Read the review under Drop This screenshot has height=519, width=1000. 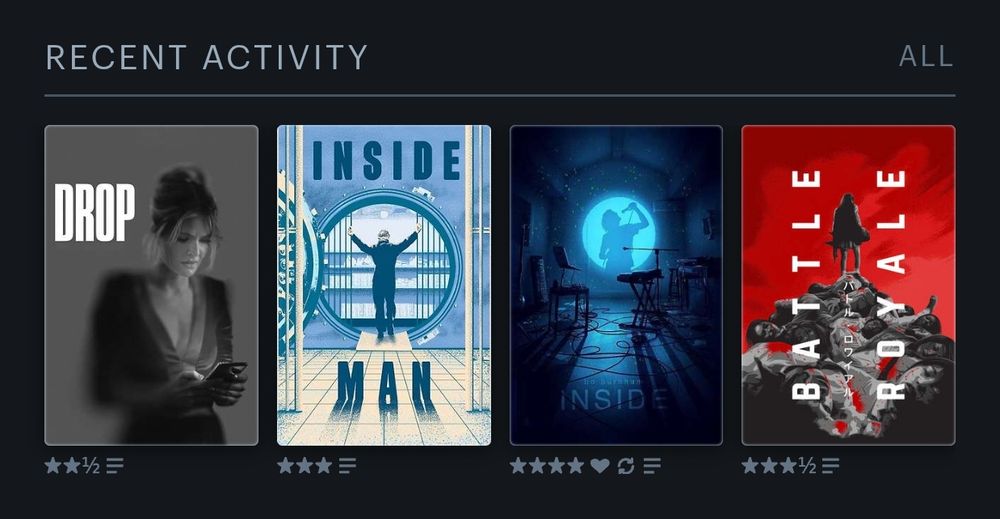[115, 466]
